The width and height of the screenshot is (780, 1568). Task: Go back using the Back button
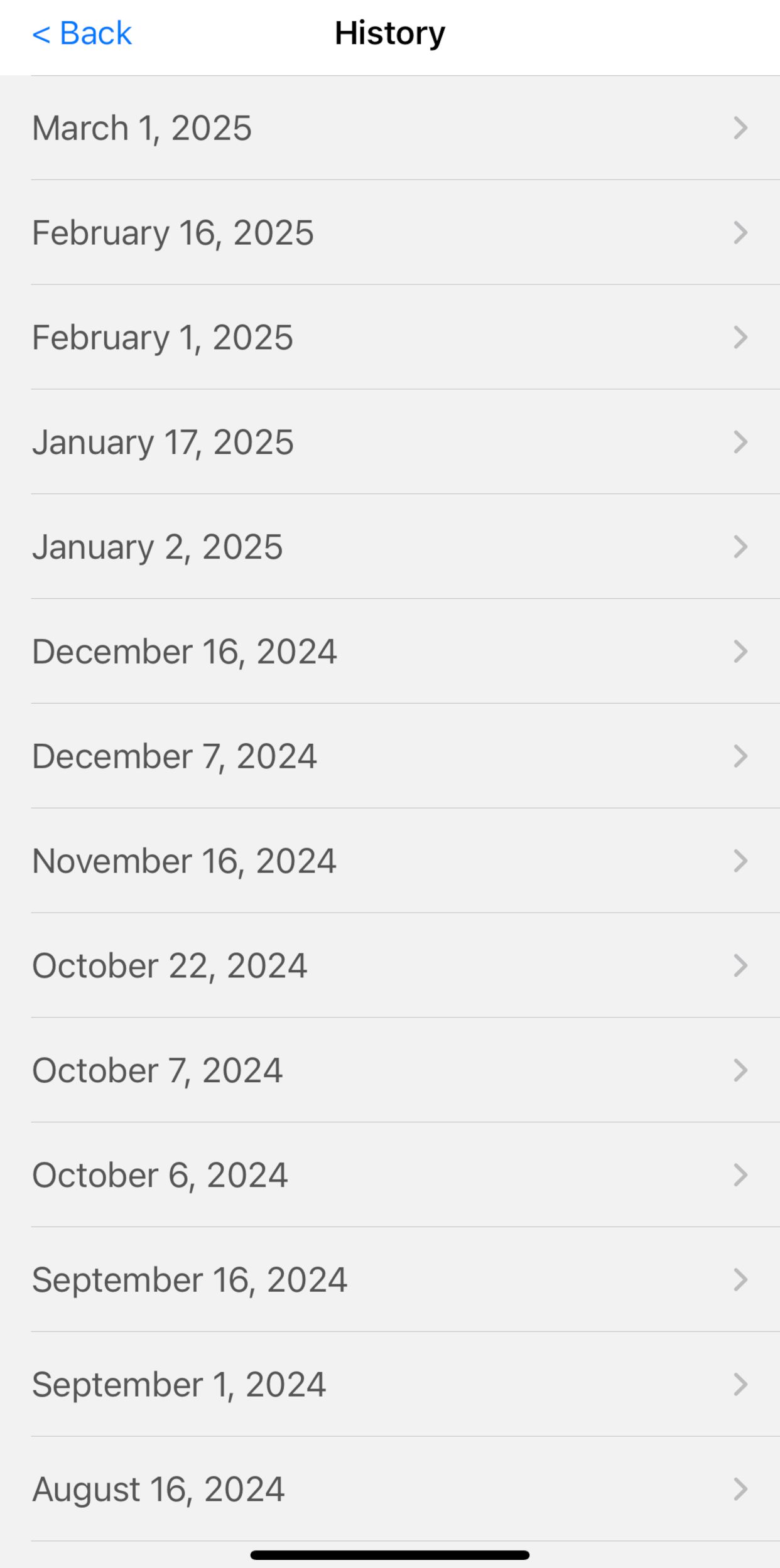[x=82, y=33]
